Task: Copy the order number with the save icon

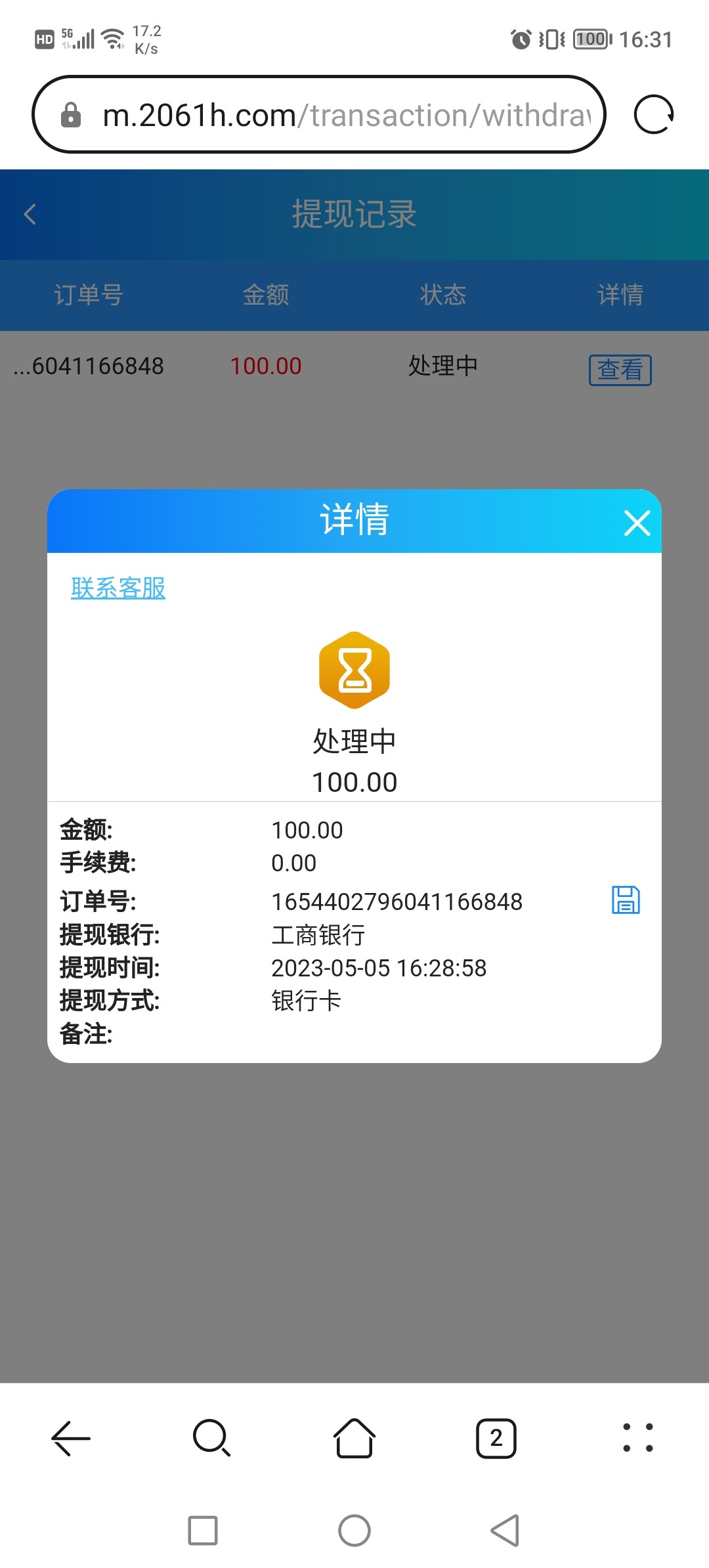Action: coord(625,900)
